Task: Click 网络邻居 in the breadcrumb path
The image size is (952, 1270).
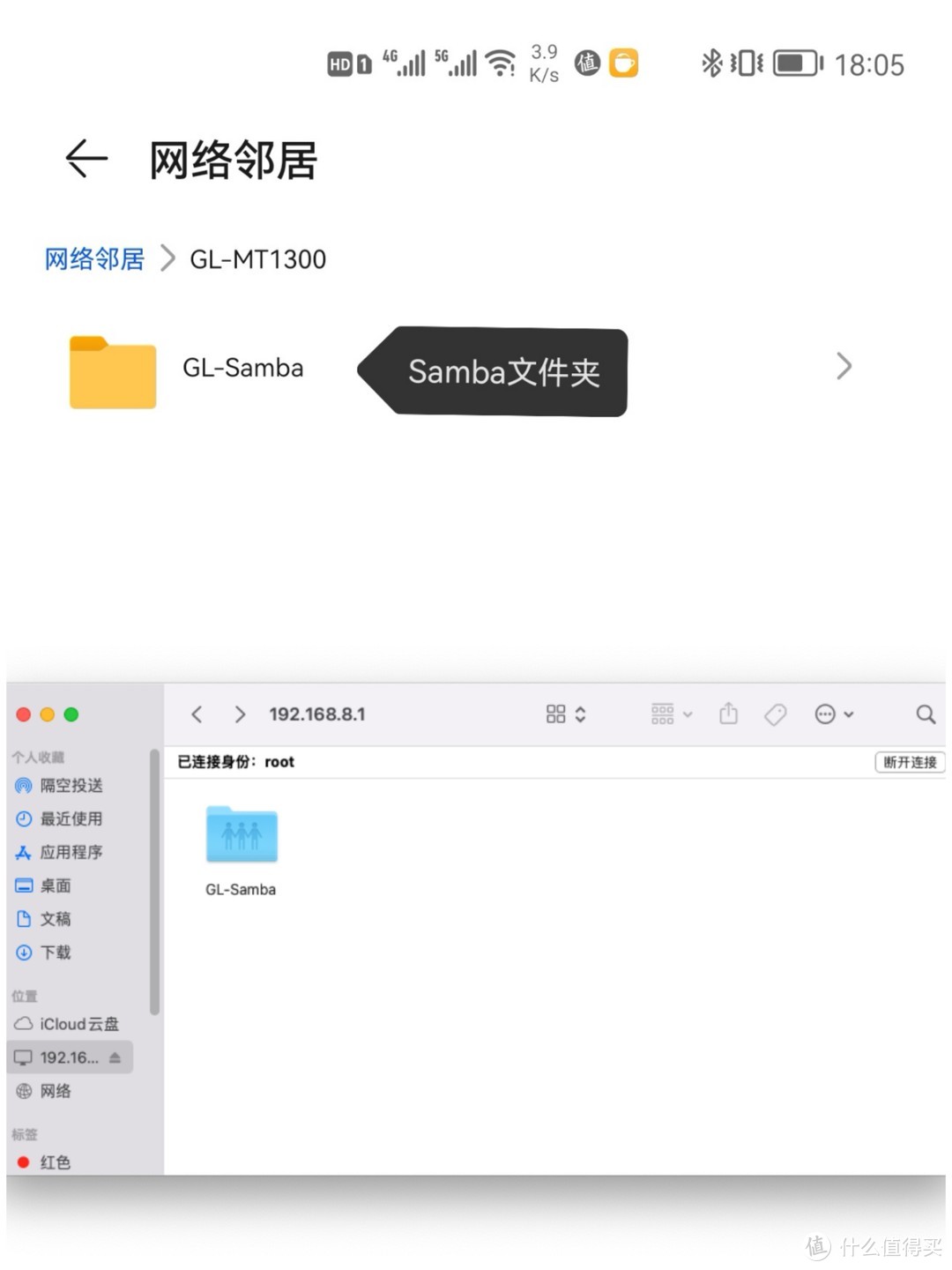Action: point(93,258)
